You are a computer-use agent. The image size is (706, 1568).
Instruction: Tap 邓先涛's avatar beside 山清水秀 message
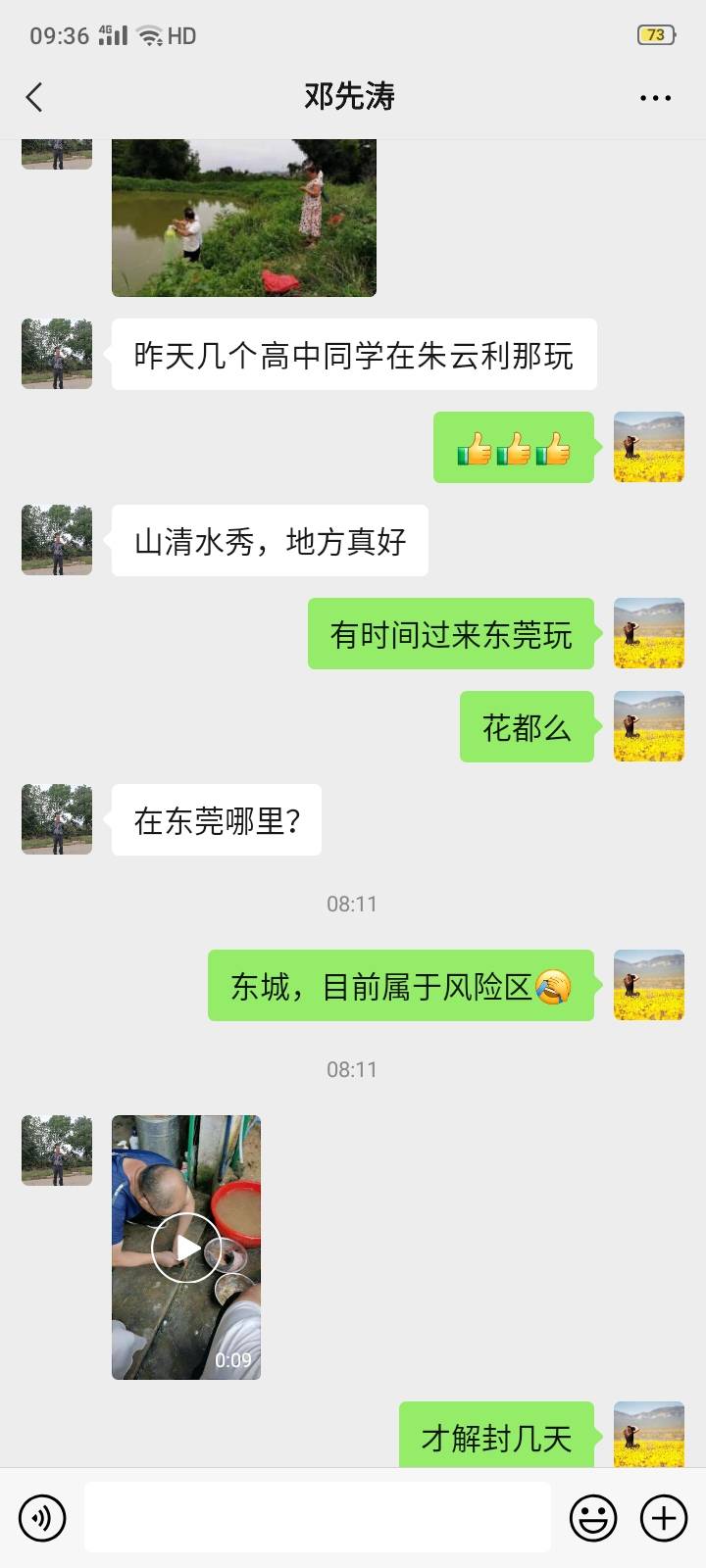pos(56,540)
